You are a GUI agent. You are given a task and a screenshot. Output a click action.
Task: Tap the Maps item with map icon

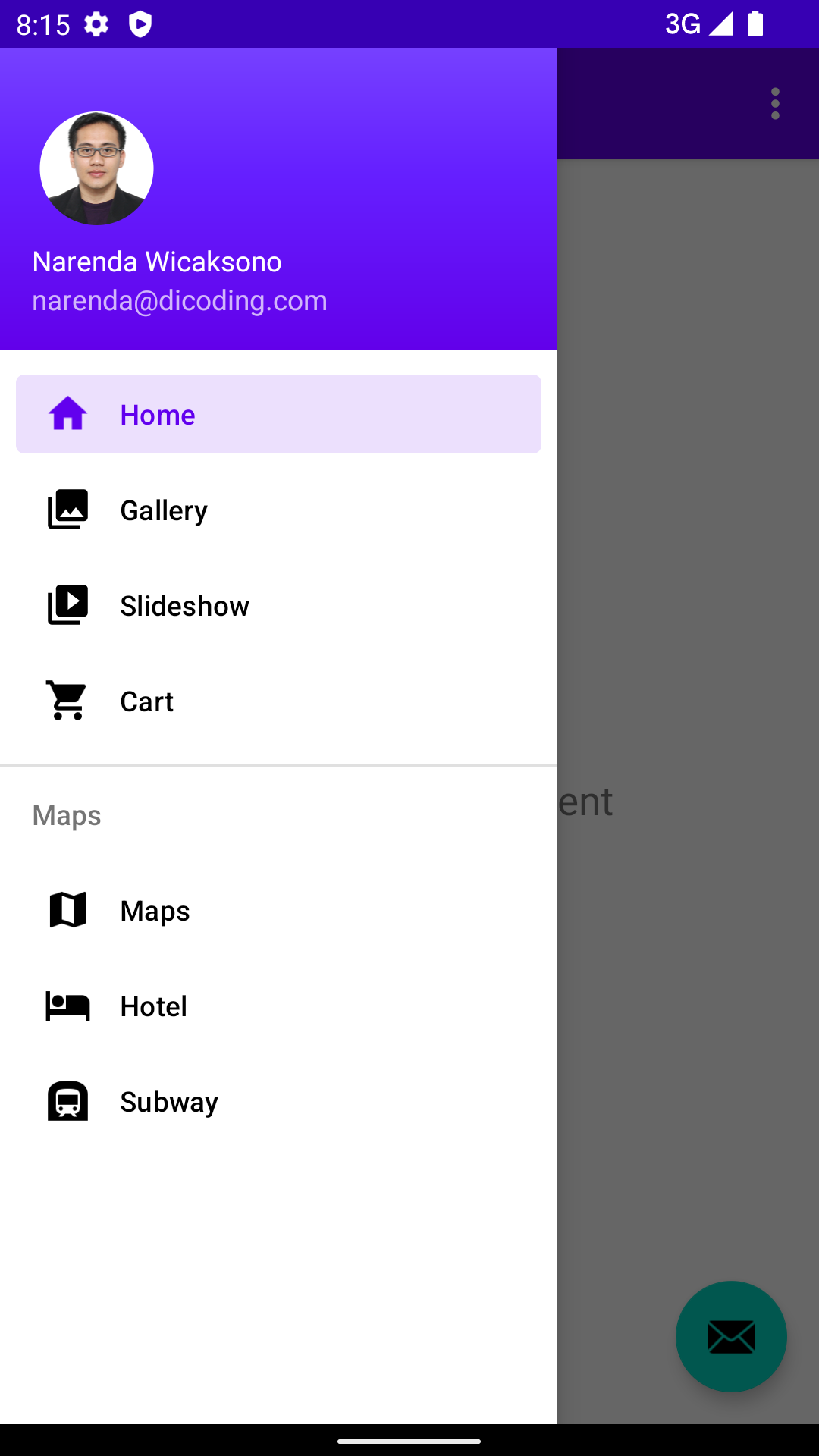[x=278, y=910]
